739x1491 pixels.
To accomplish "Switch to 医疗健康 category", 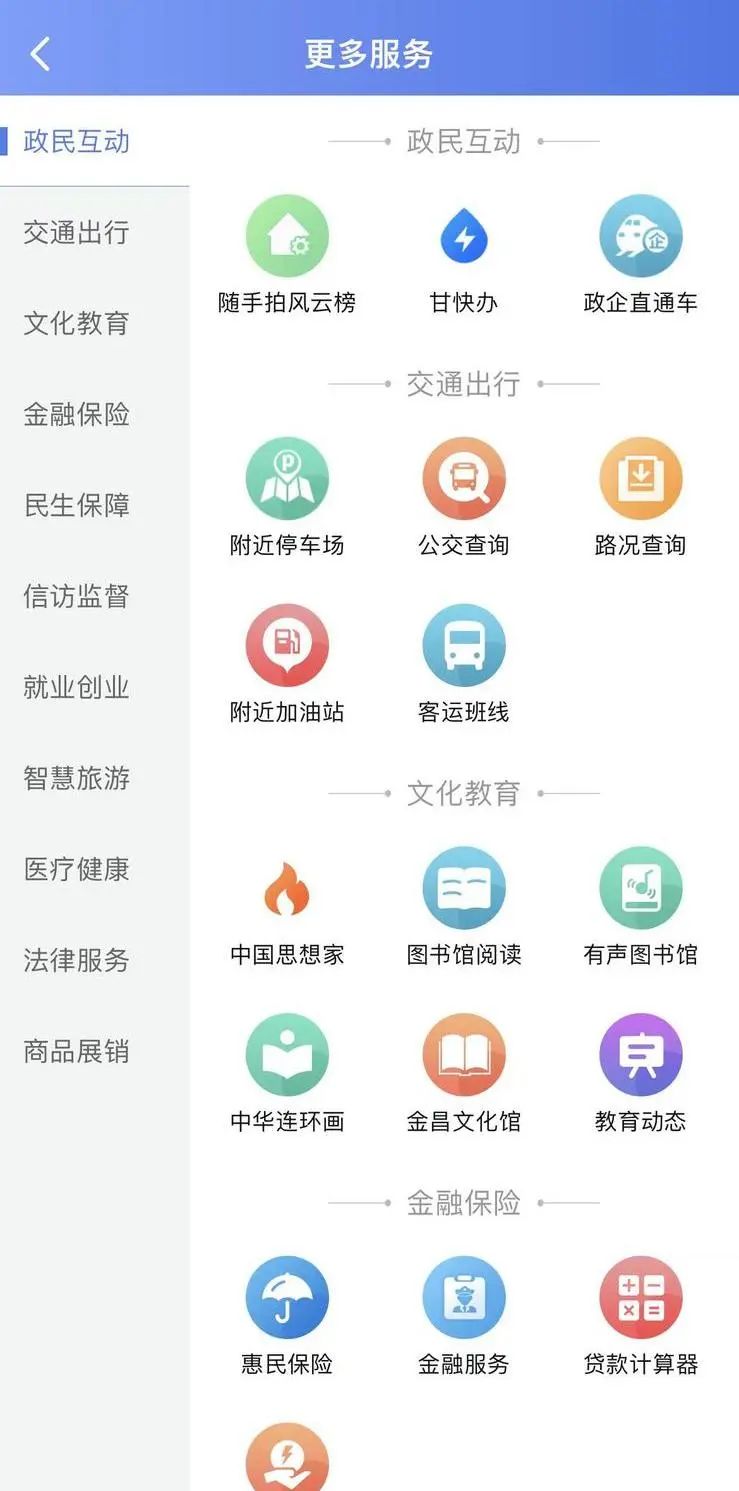I will click(x=77, y=869).
